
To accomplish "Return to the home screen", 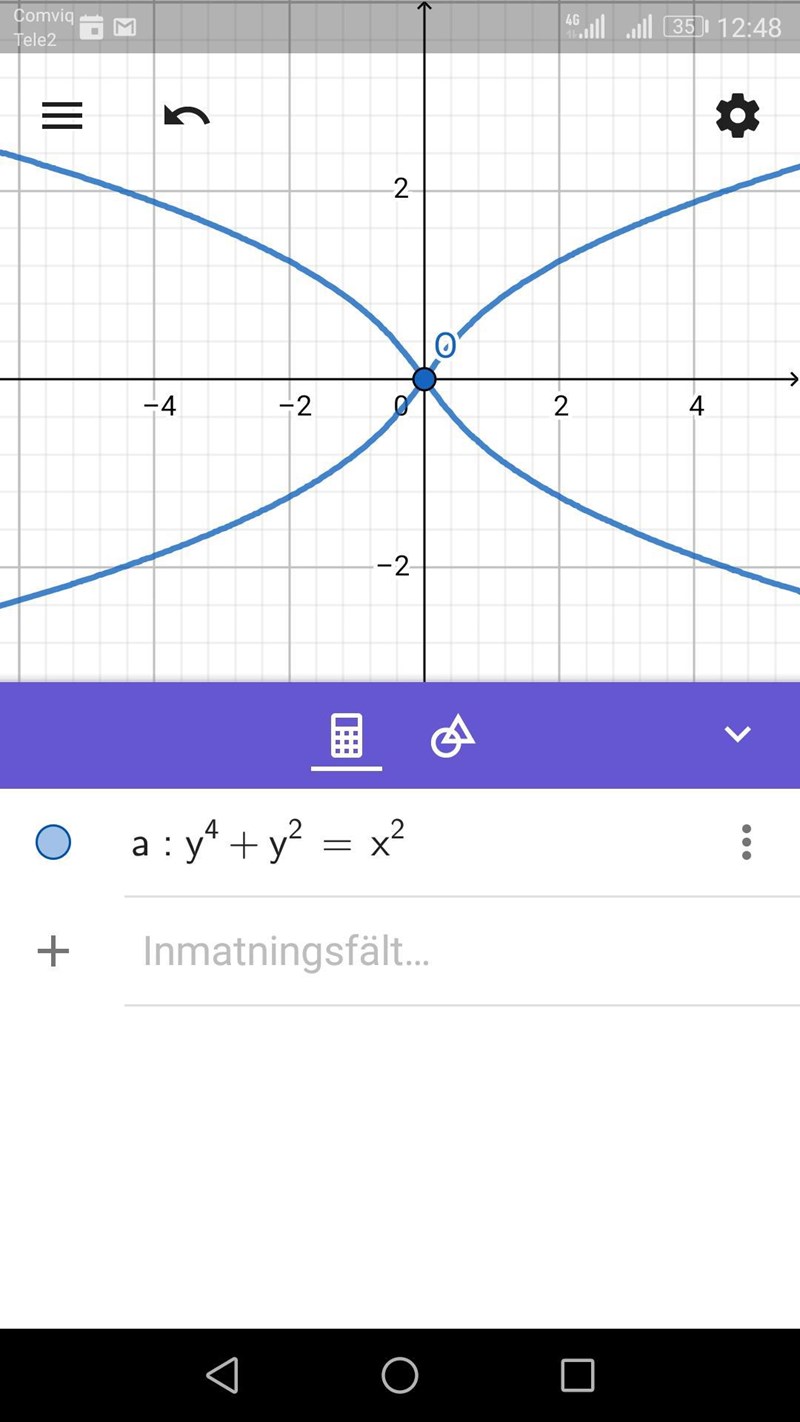I will pos(399,1375).
